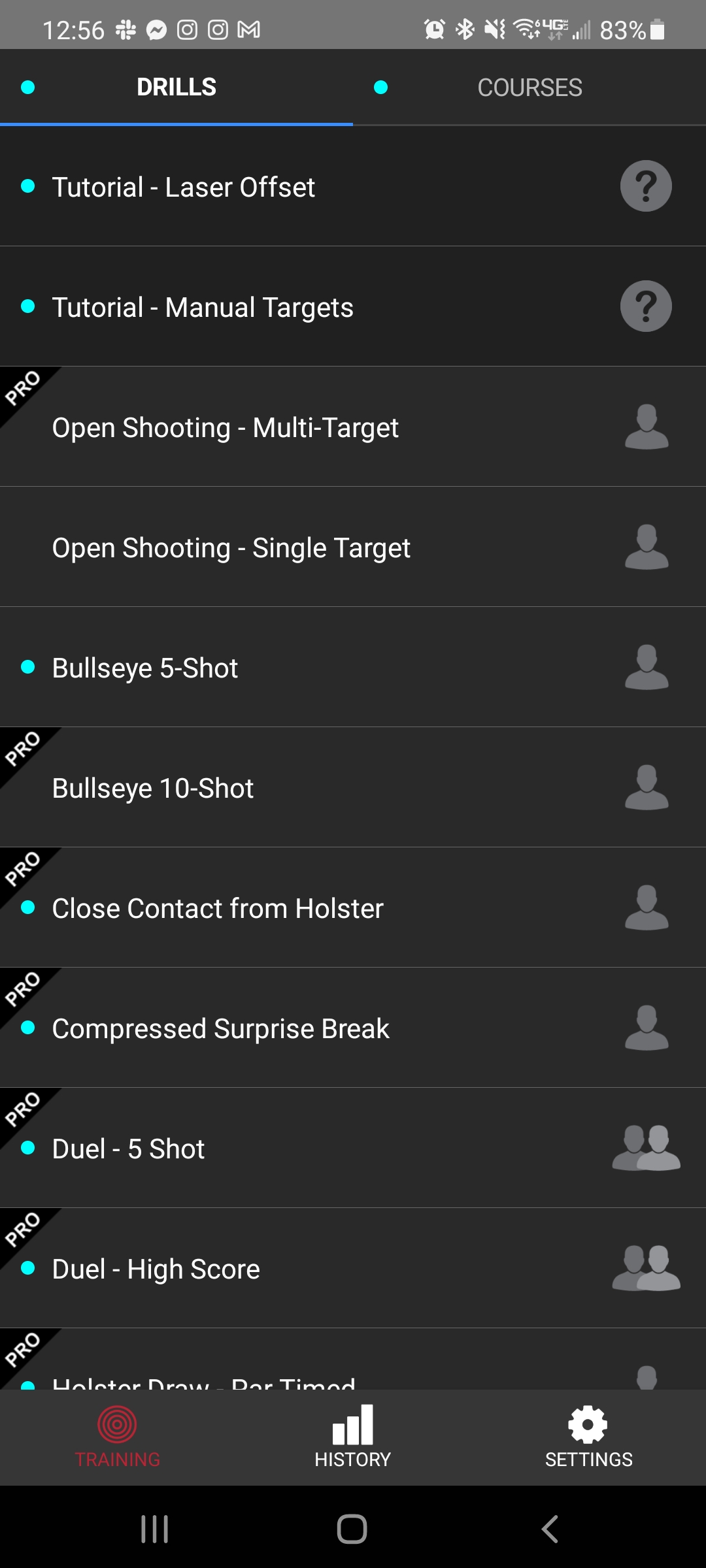Open Tutorial - Laser Offset drill
Image resolution: width=706 pixels, height=1568 pixels.
click(353, 186)
